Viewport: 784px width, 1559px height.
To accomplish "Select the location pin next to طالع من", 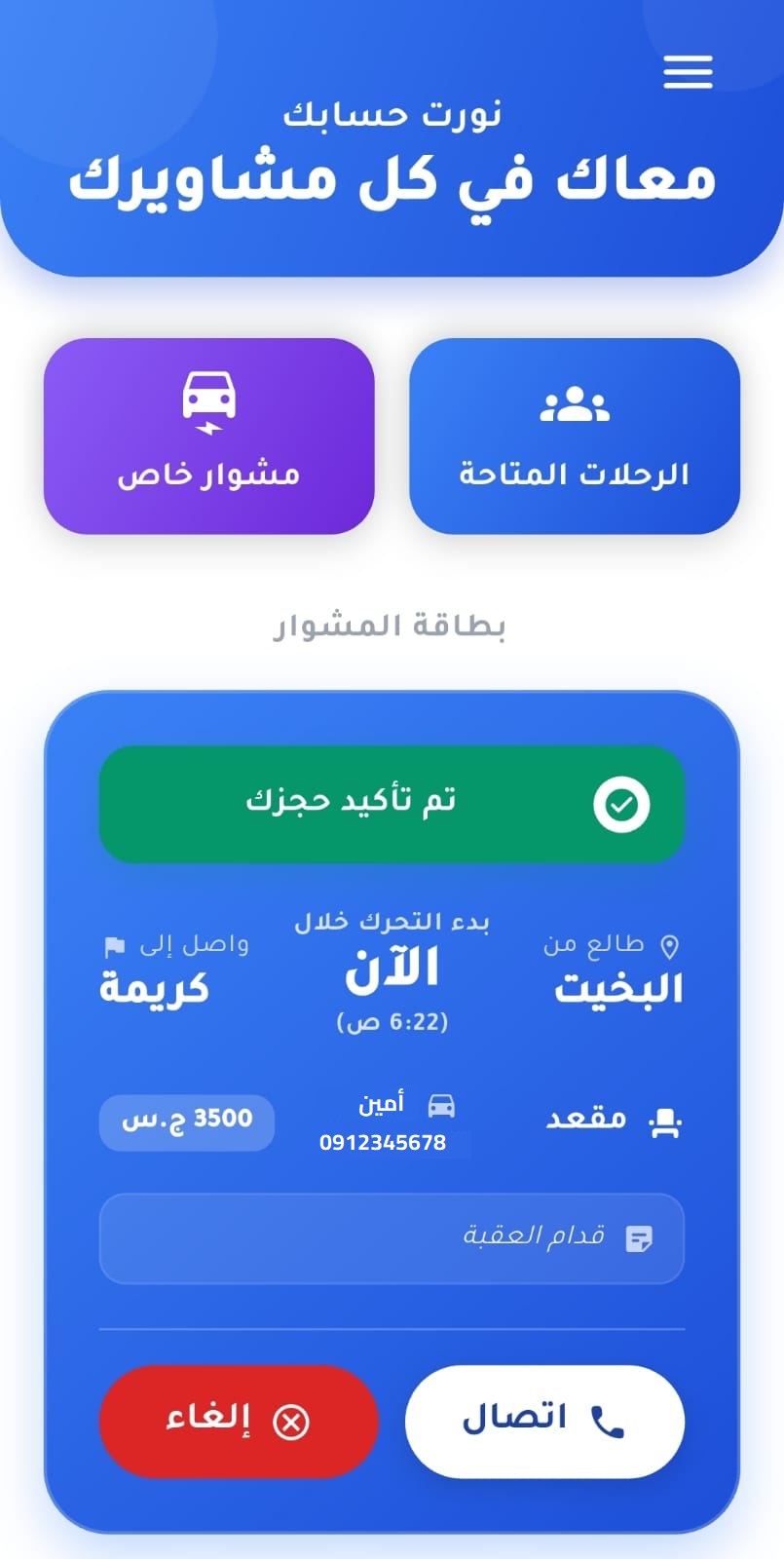I will pyautogui.click(x=670, y=942).
